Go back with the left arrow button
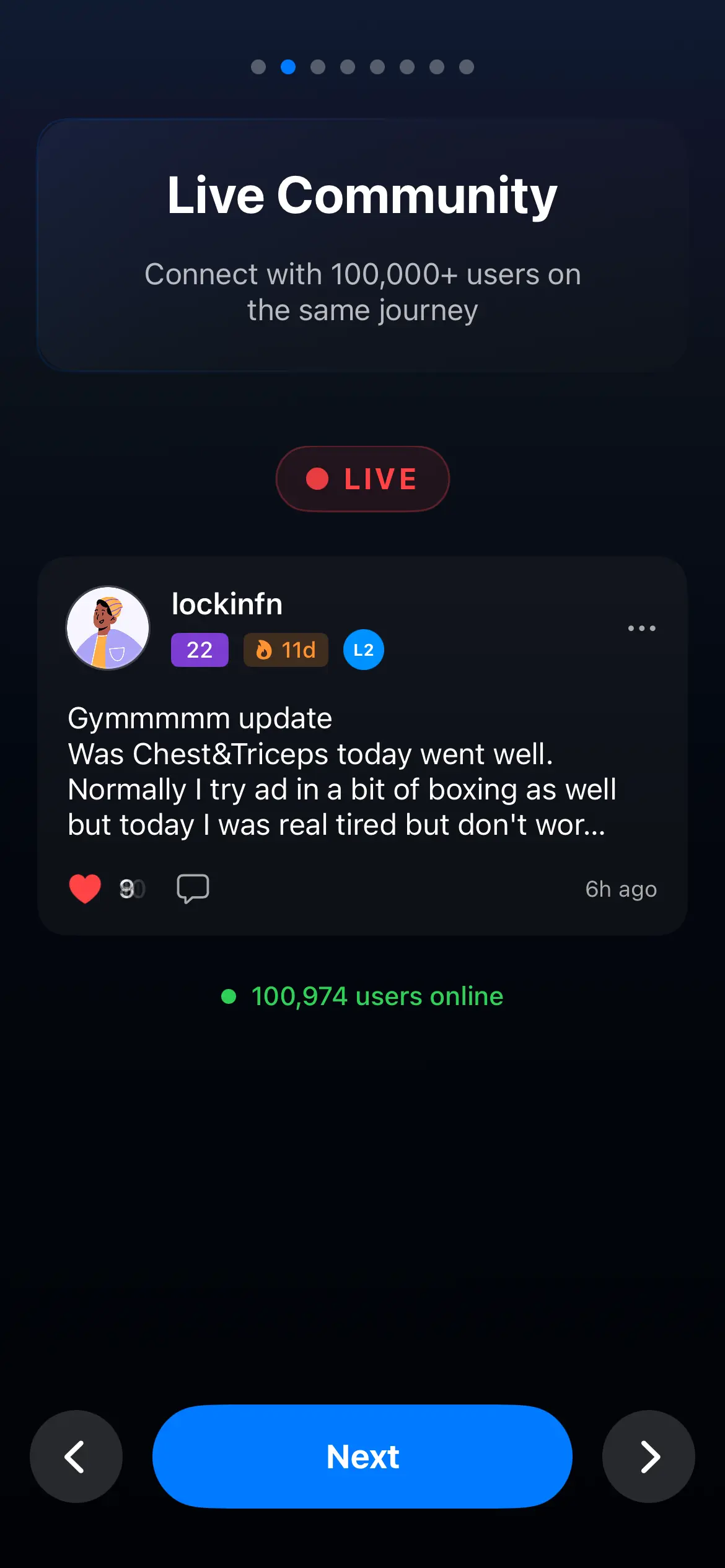This screenshot has width=725, height=1568. (76, 1457)
